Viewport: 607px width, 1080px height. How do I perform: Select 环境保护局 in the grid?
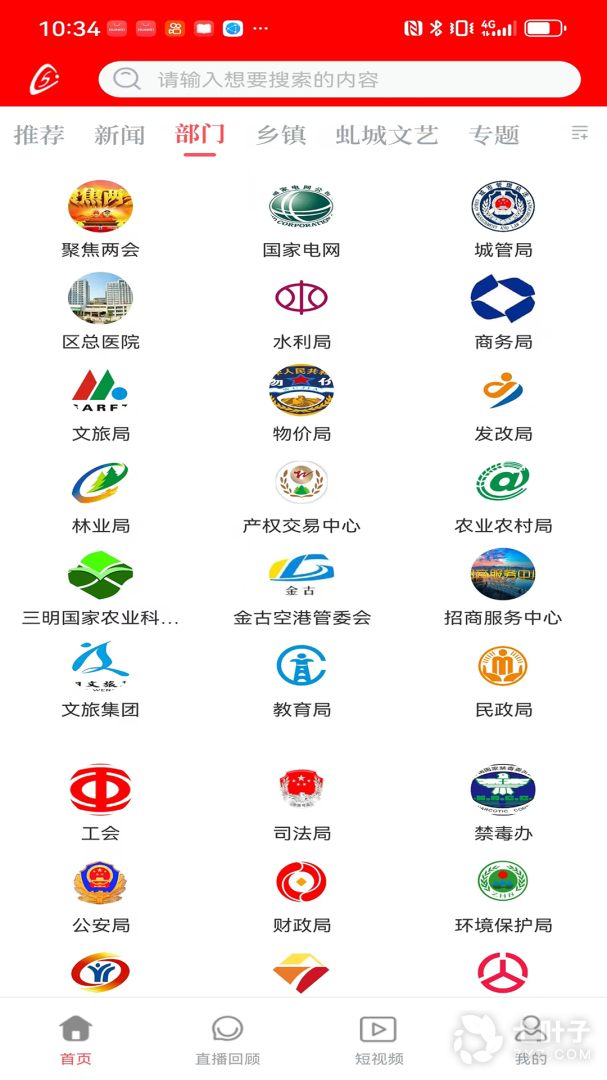503,896
